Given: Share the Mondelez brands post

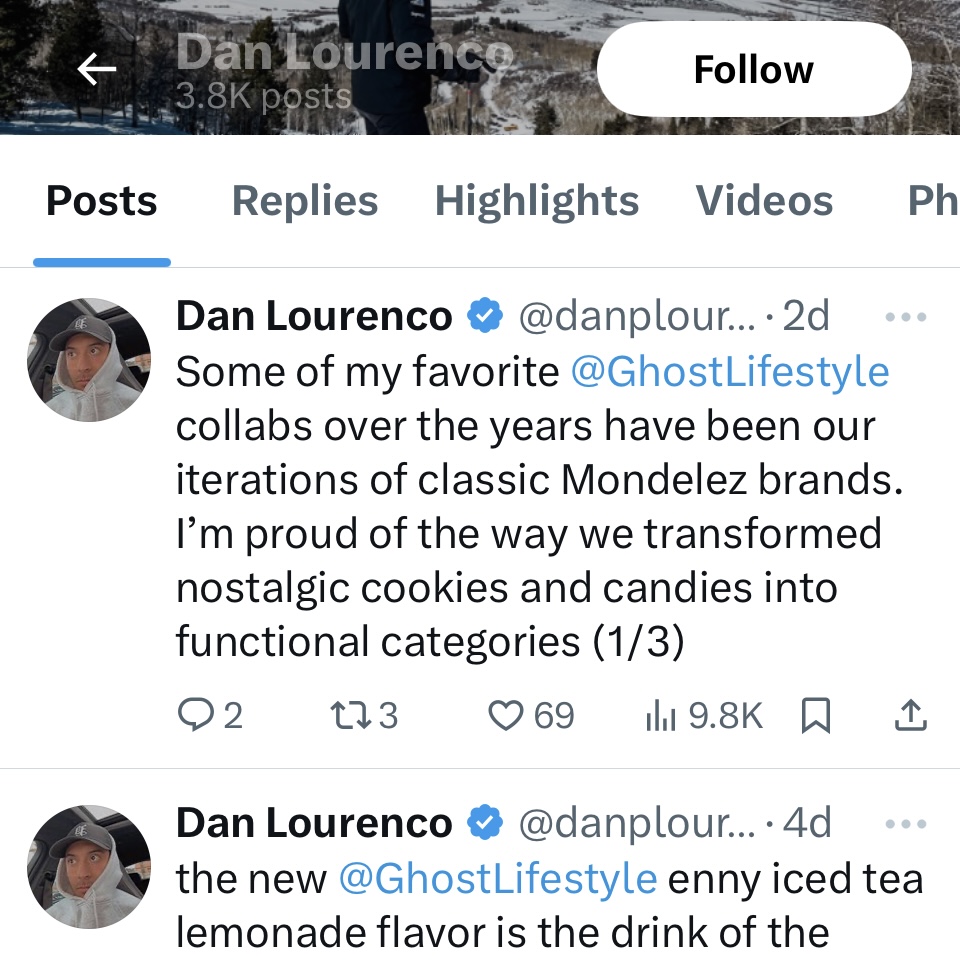Looking at the screenshot, I should coord(908,715).
